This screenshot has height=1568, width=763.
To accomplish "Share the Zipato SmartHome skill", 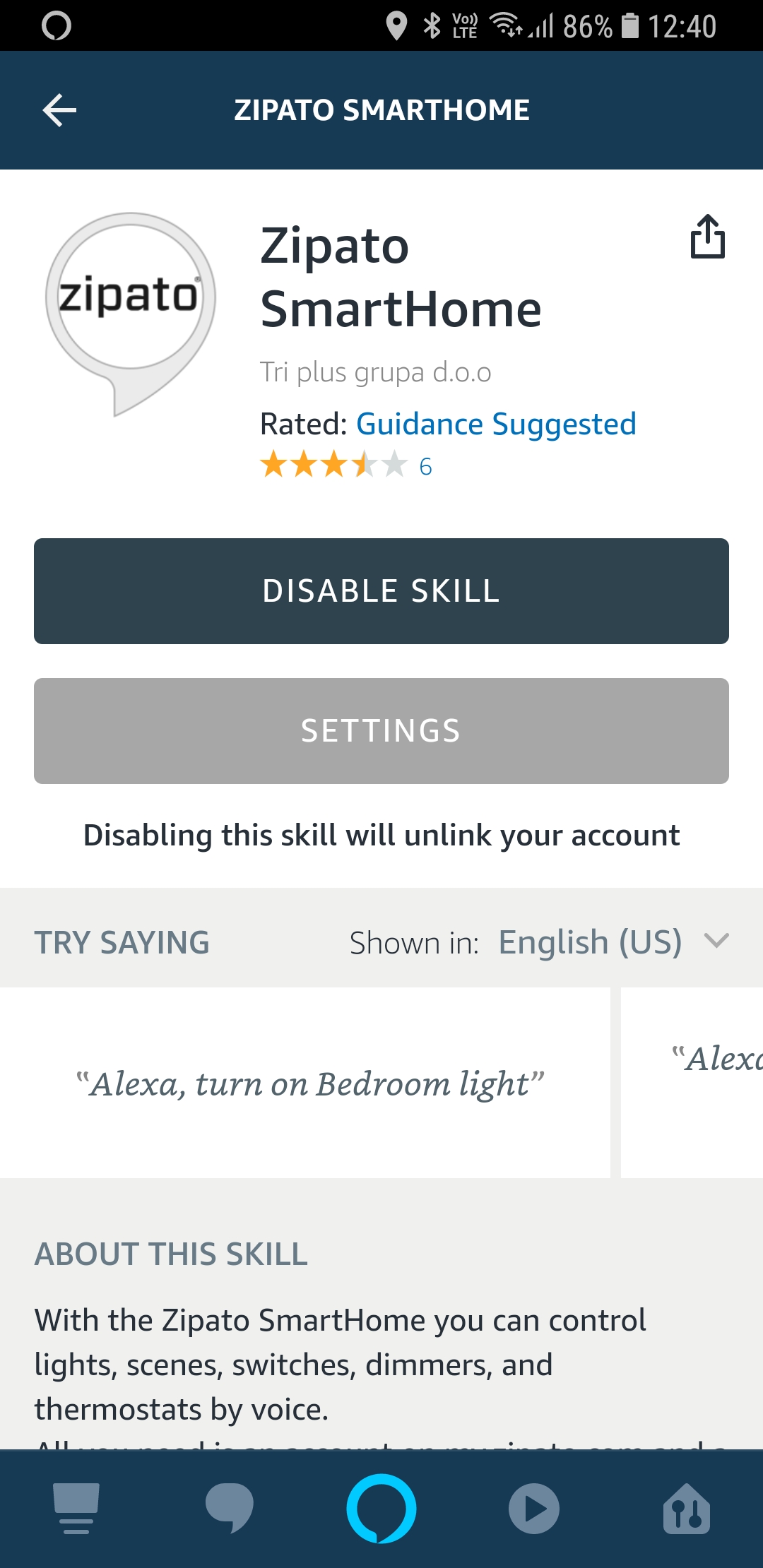I will (707, 236).
